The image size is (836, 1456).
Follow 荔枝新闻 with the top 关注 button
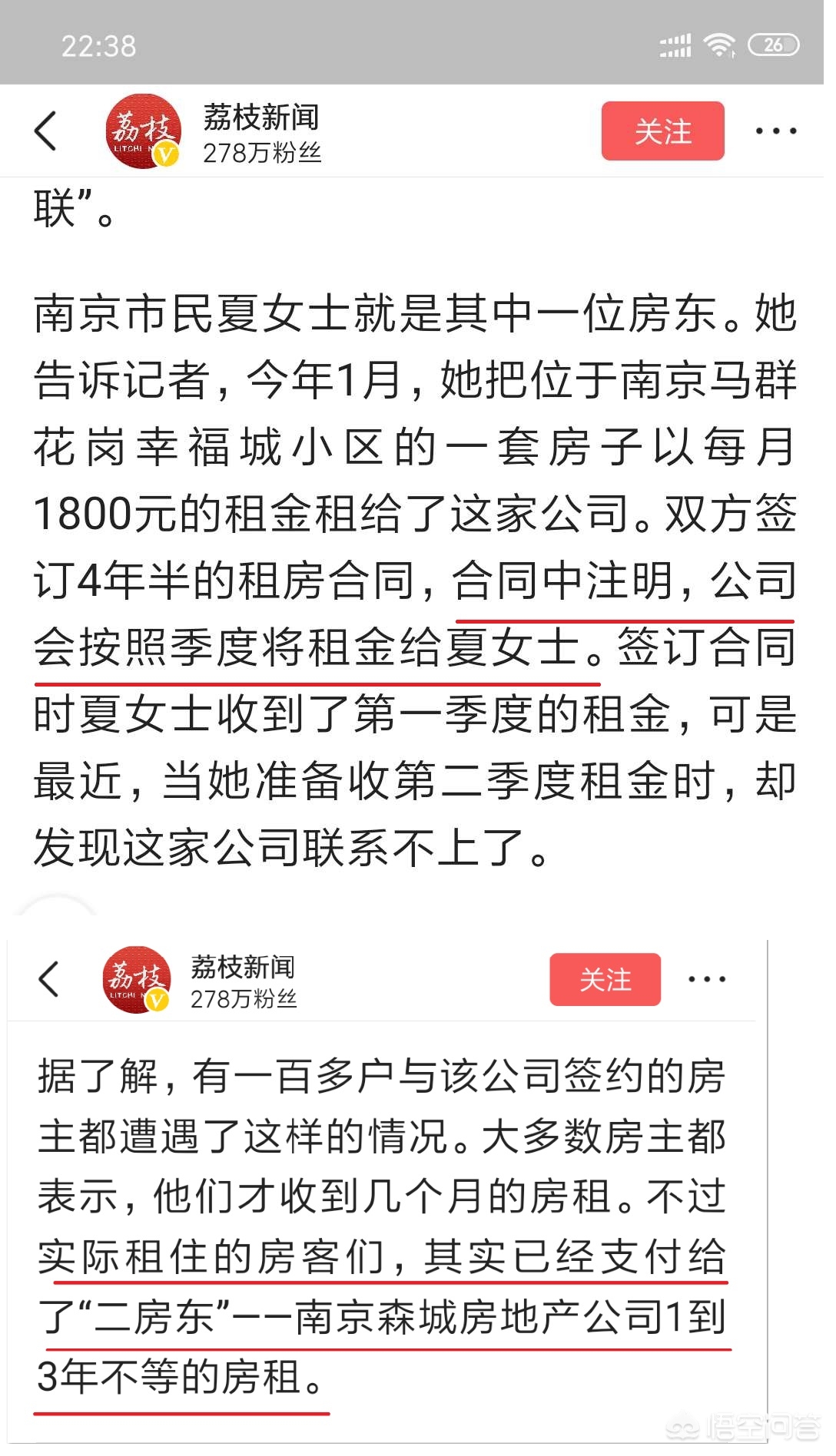662,131
